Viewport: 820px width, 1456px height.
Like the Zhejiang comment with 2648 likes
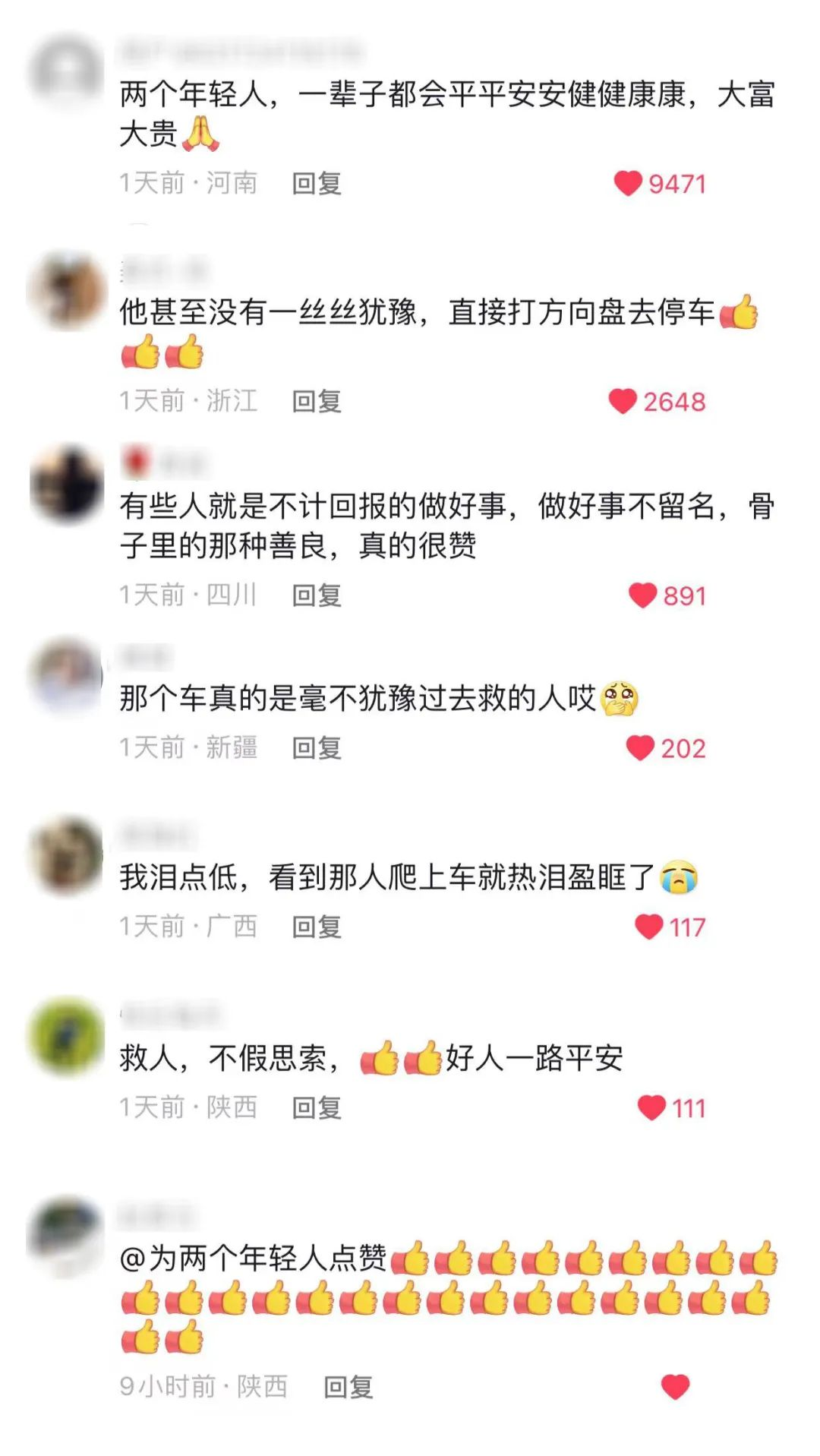pyautogui.click(x=623, y=401)
